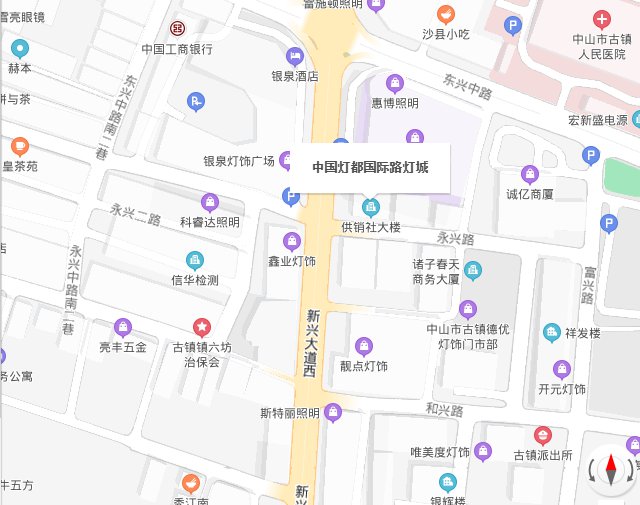Select the 供销社大楼 building marker
This screenshot has height=505, width=640.
pyautogui.click(x=371, y=208)
